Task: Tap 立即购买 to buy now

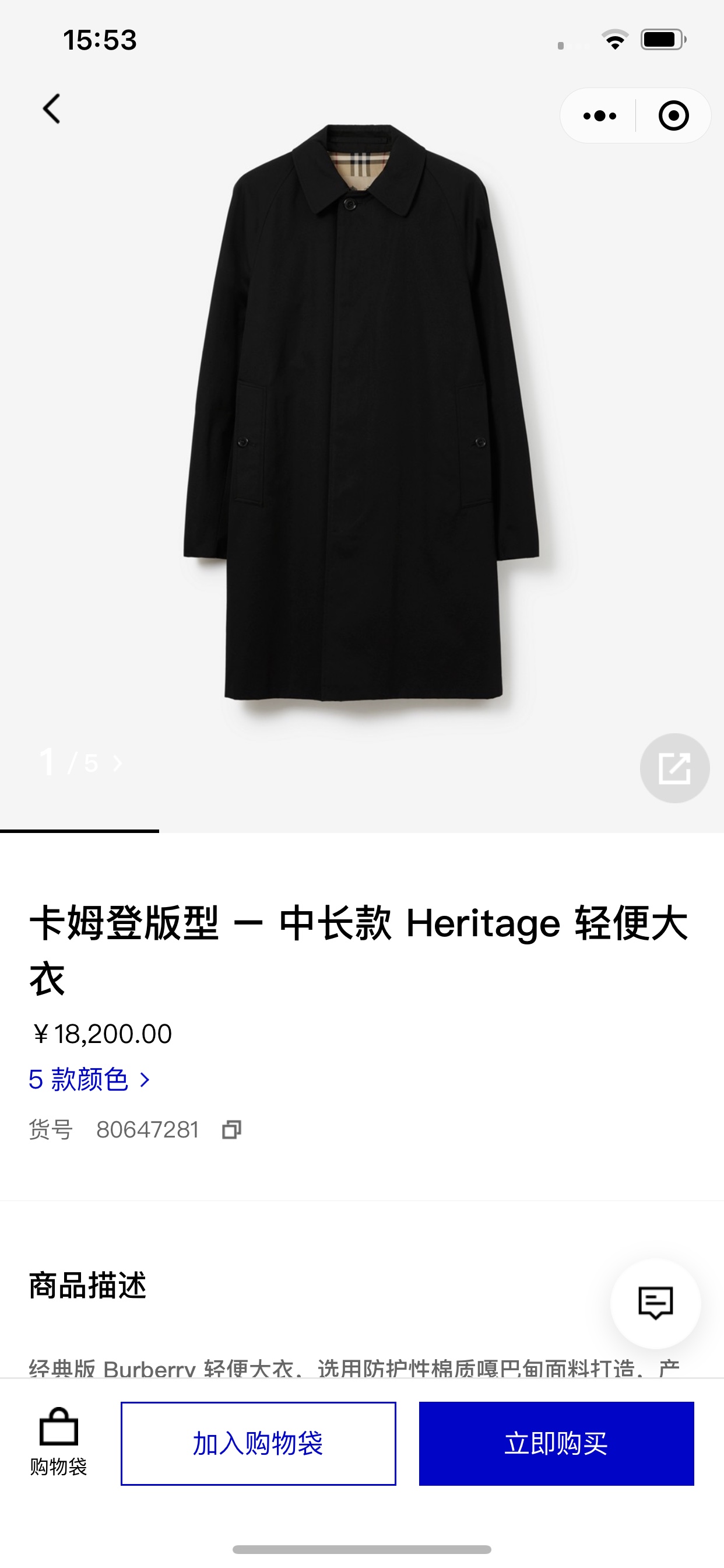Action: pos(556,1443)
